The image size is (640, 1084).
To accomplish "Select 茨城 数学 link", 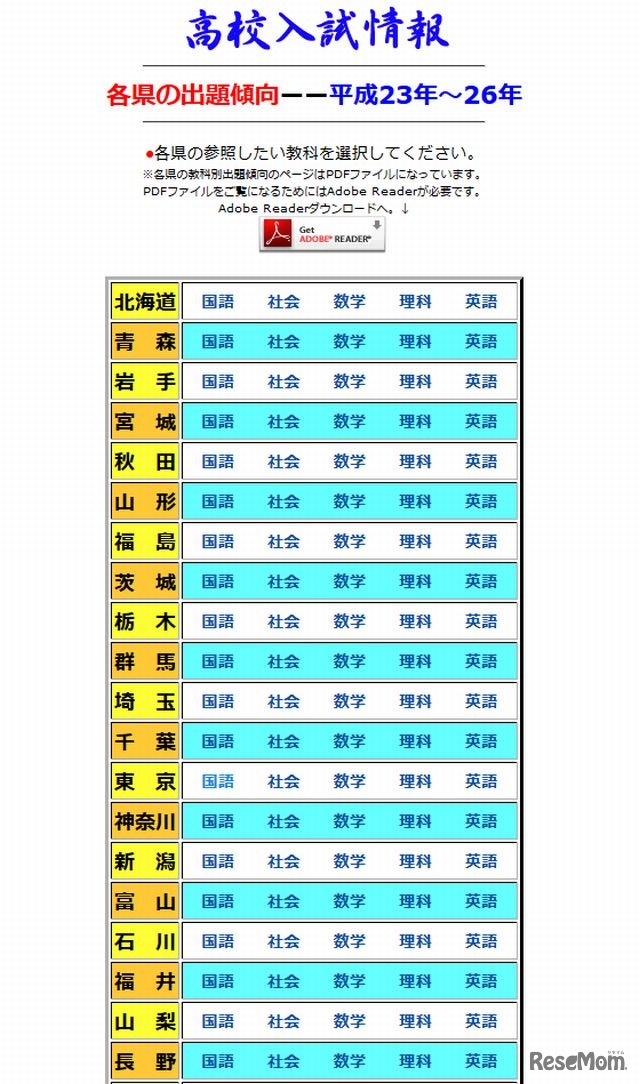I will [x=349, y=581].
